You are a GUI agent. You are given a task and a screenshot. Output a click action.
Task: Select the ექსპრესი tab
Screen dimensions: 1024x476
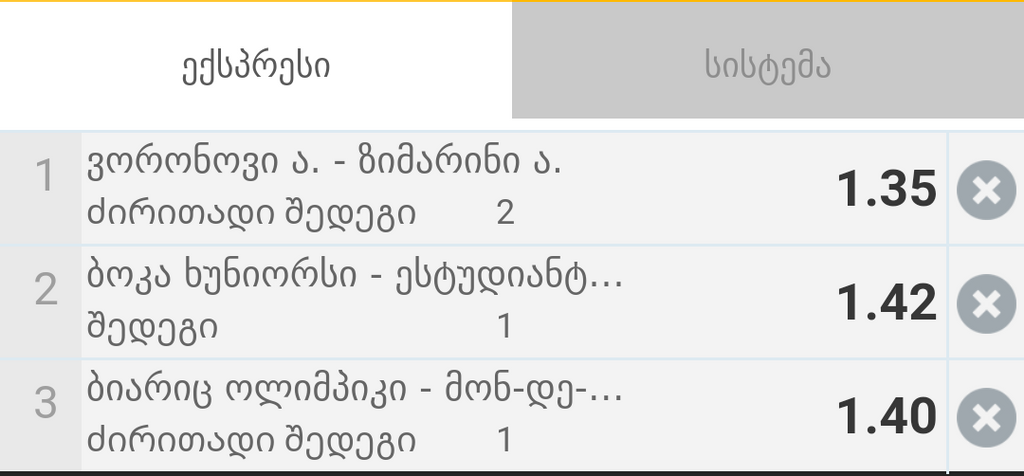point(256,66)
